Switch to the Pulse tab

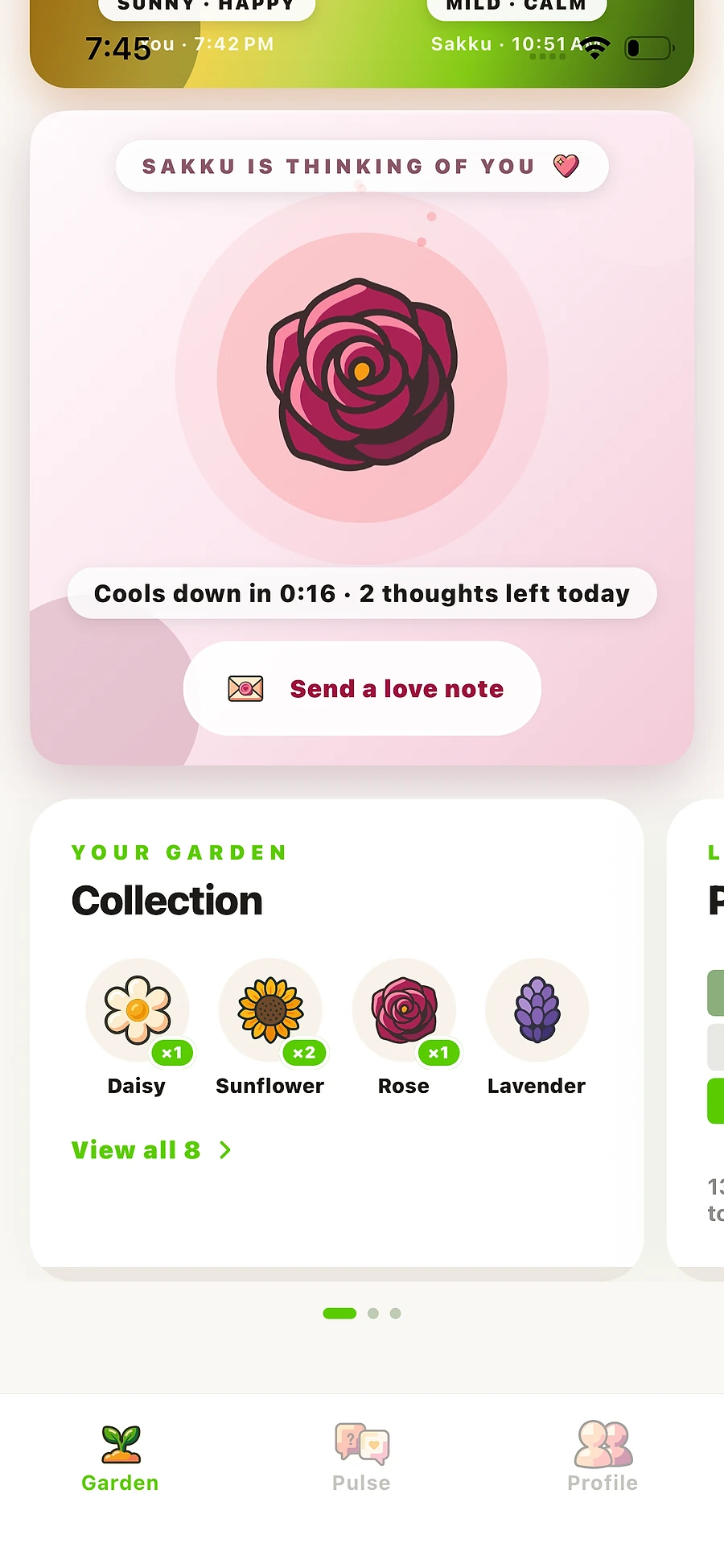coord(362,1457)
